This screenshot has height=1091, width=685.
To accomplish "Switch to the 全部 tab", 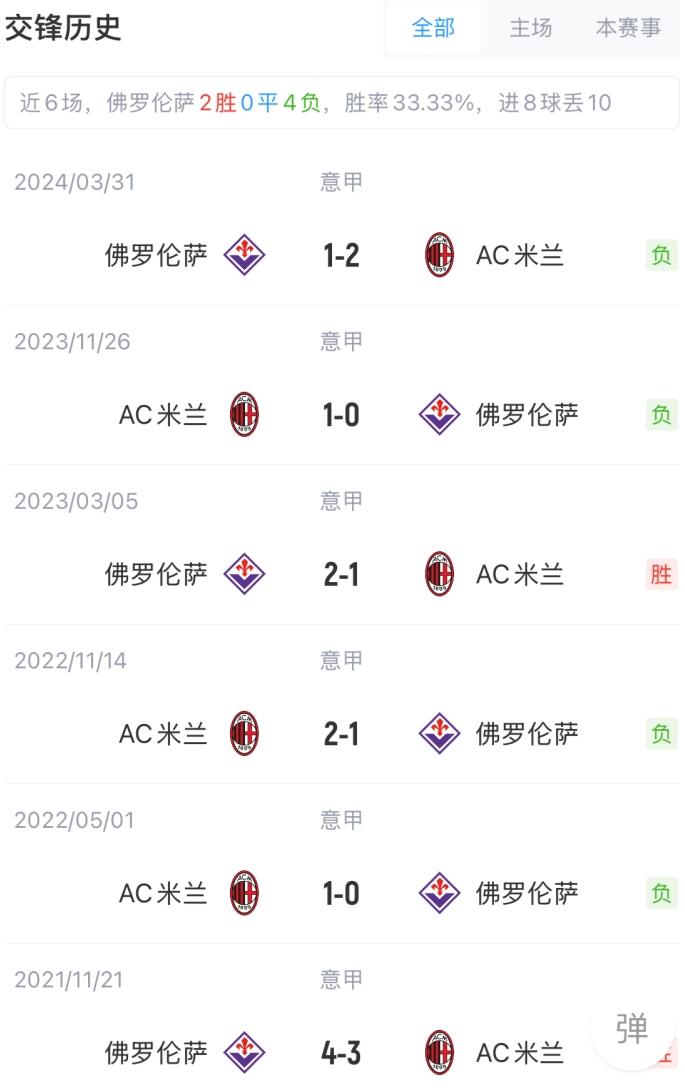I will [433, 28].
